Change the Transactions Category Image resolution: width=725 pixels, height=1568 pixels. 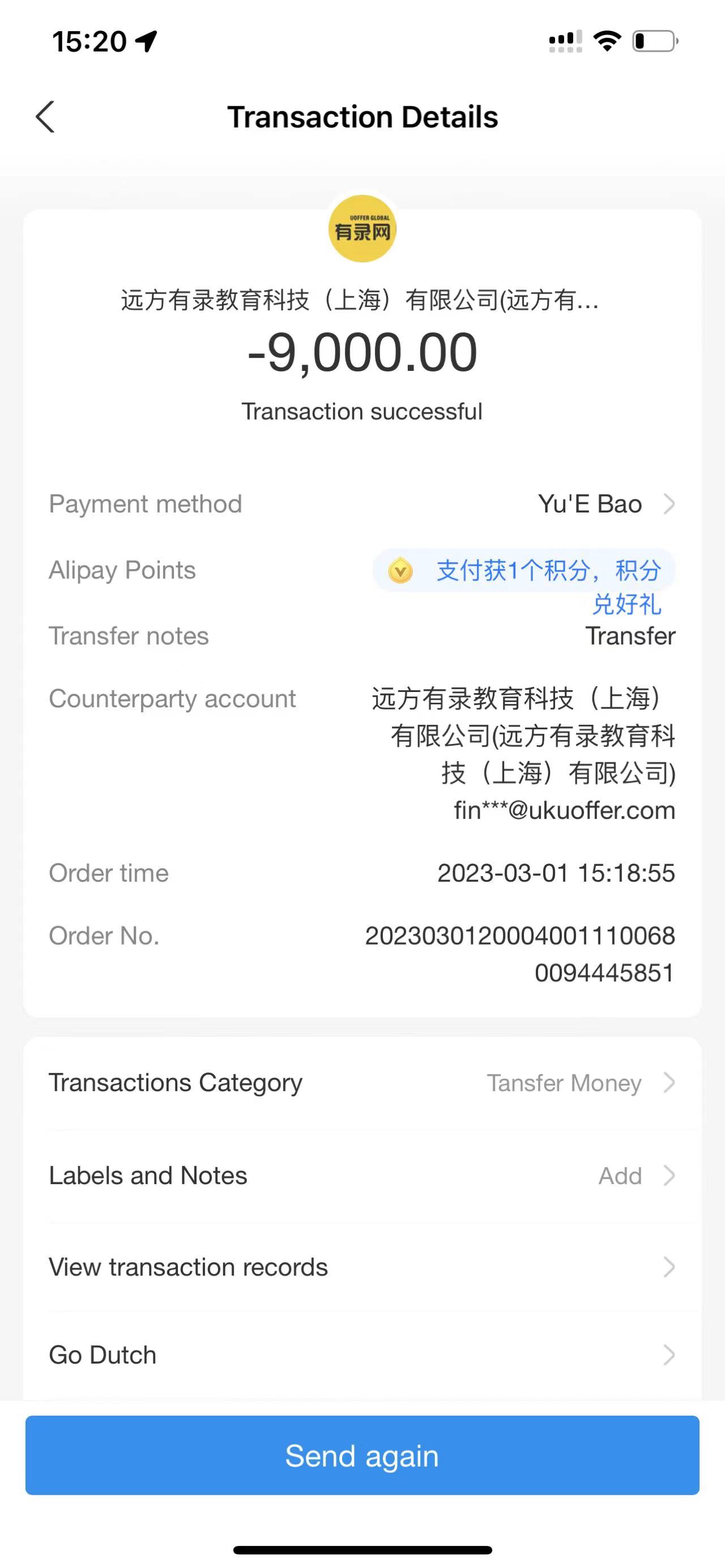click(x=361, y=1083)
